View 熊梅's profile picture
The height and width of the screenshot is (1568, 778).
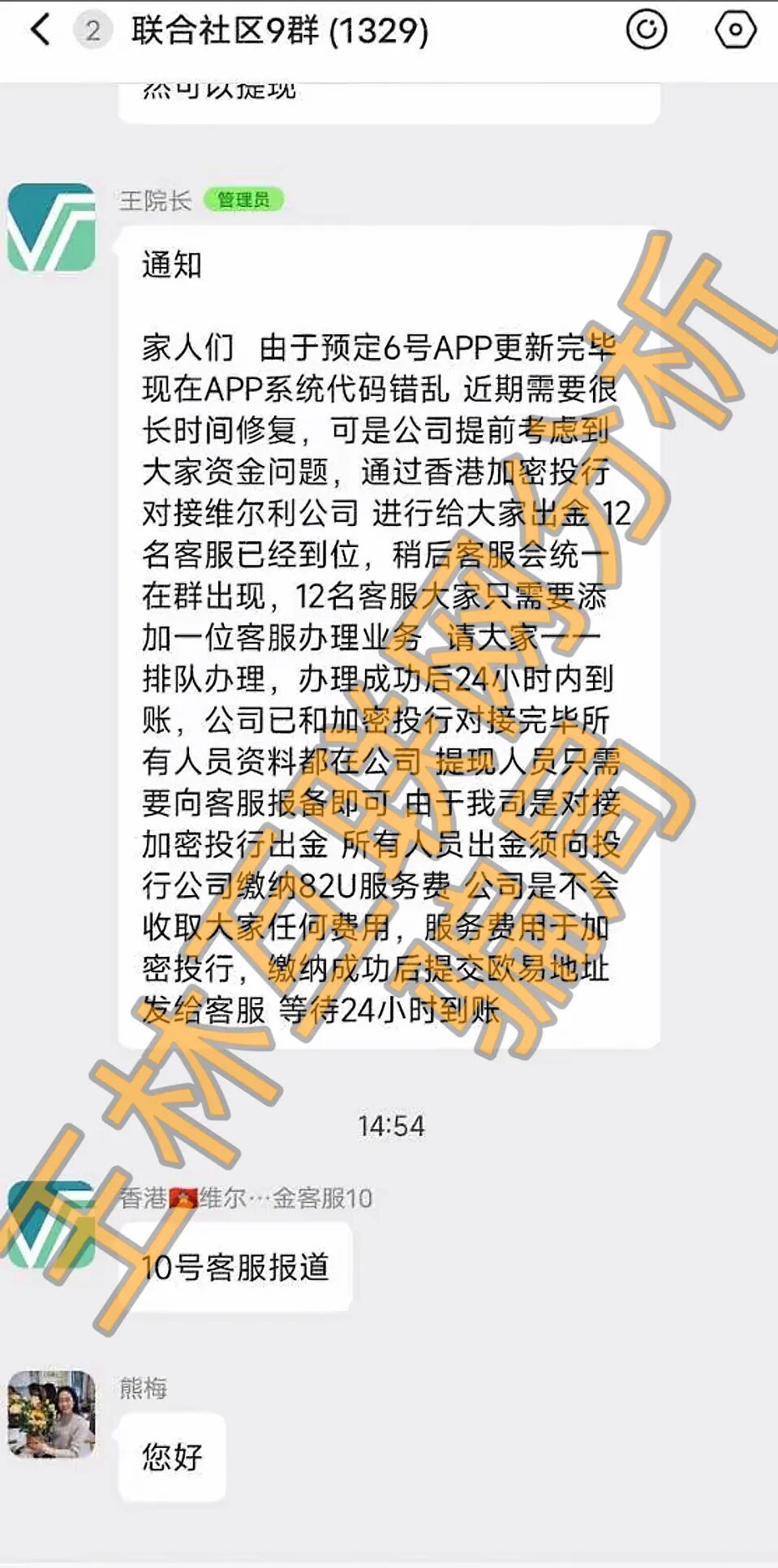click(52, 1414)
